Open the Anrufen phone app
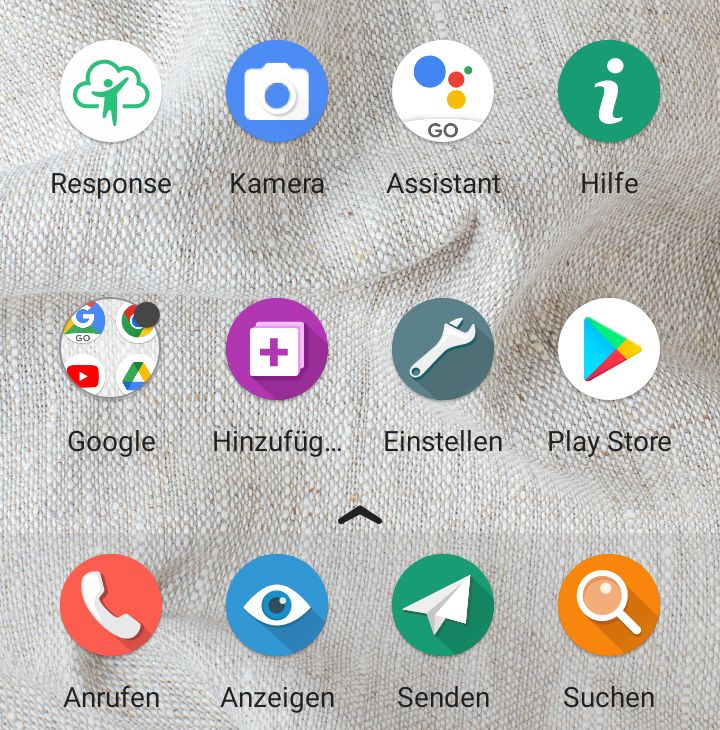The height and width of the screenshot is (730, 720). (x=111, y=605)
